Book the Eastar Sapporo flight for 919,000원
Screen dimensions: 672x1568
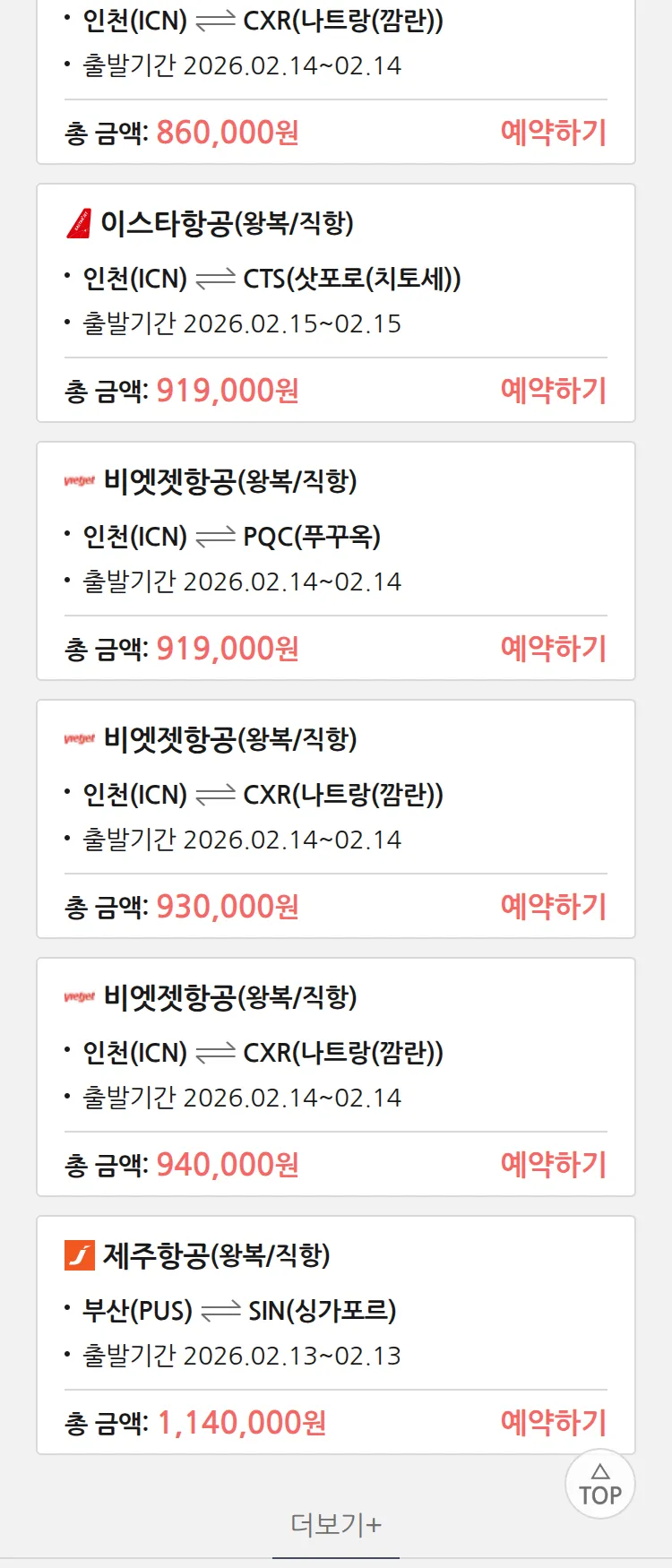553,391
